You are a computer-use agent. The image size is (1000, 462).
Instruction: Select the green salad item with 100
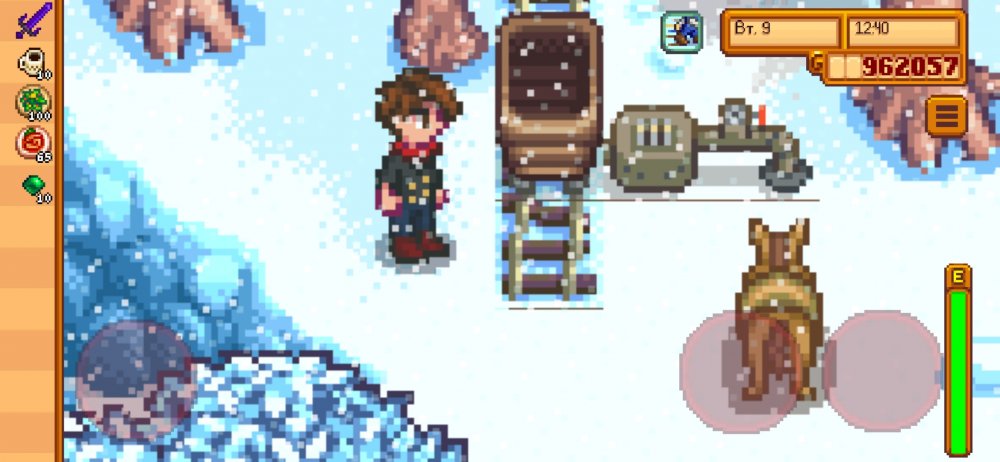(x=32, y=103)
